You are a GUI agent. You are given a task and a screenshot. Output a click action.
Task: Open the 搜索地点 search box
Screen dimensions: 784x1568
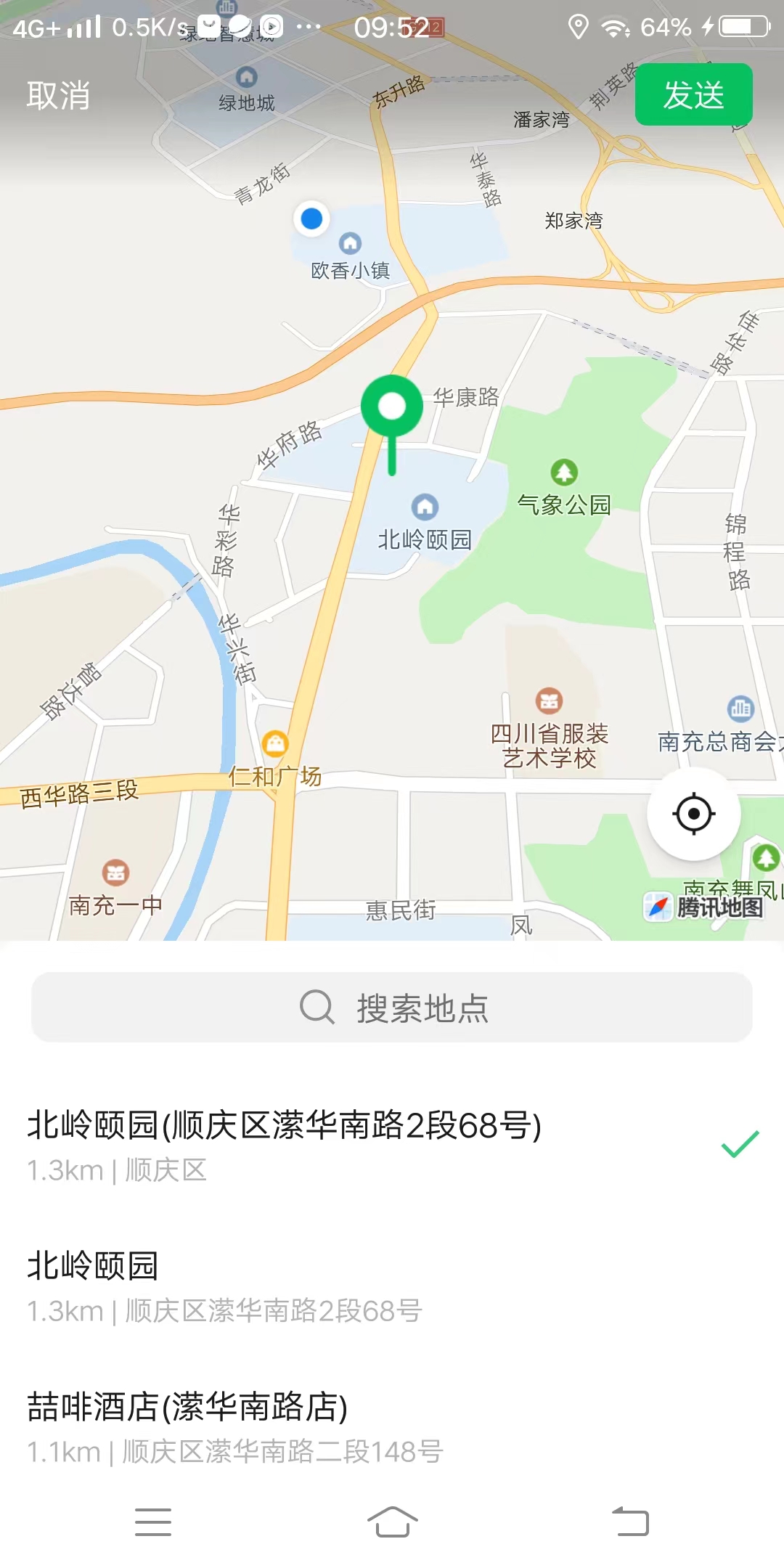click(392, 1008)
